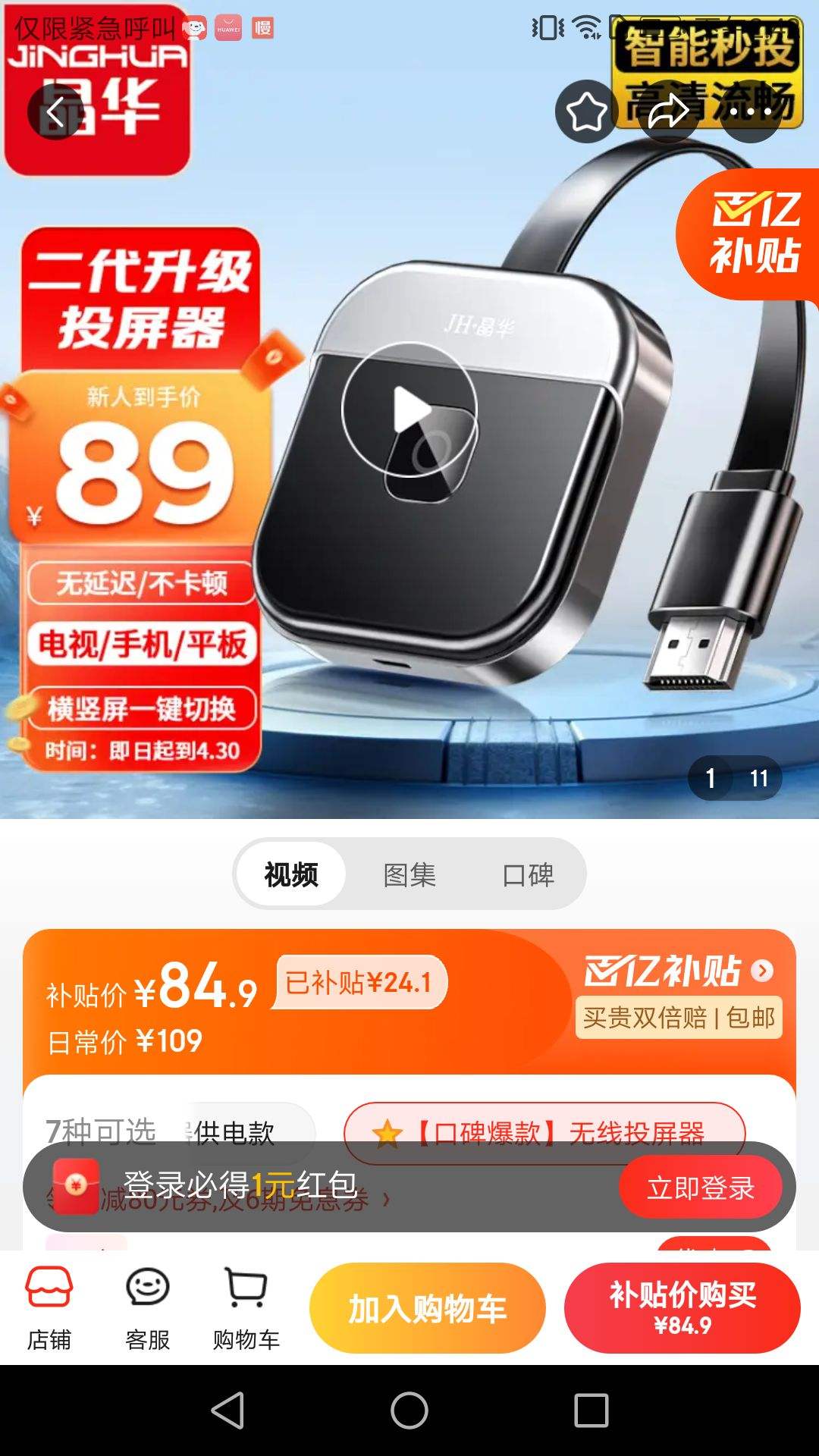Switch to the 口碑 reviews tab
This screenshot has height=1456, width=819.
point(531,874)
